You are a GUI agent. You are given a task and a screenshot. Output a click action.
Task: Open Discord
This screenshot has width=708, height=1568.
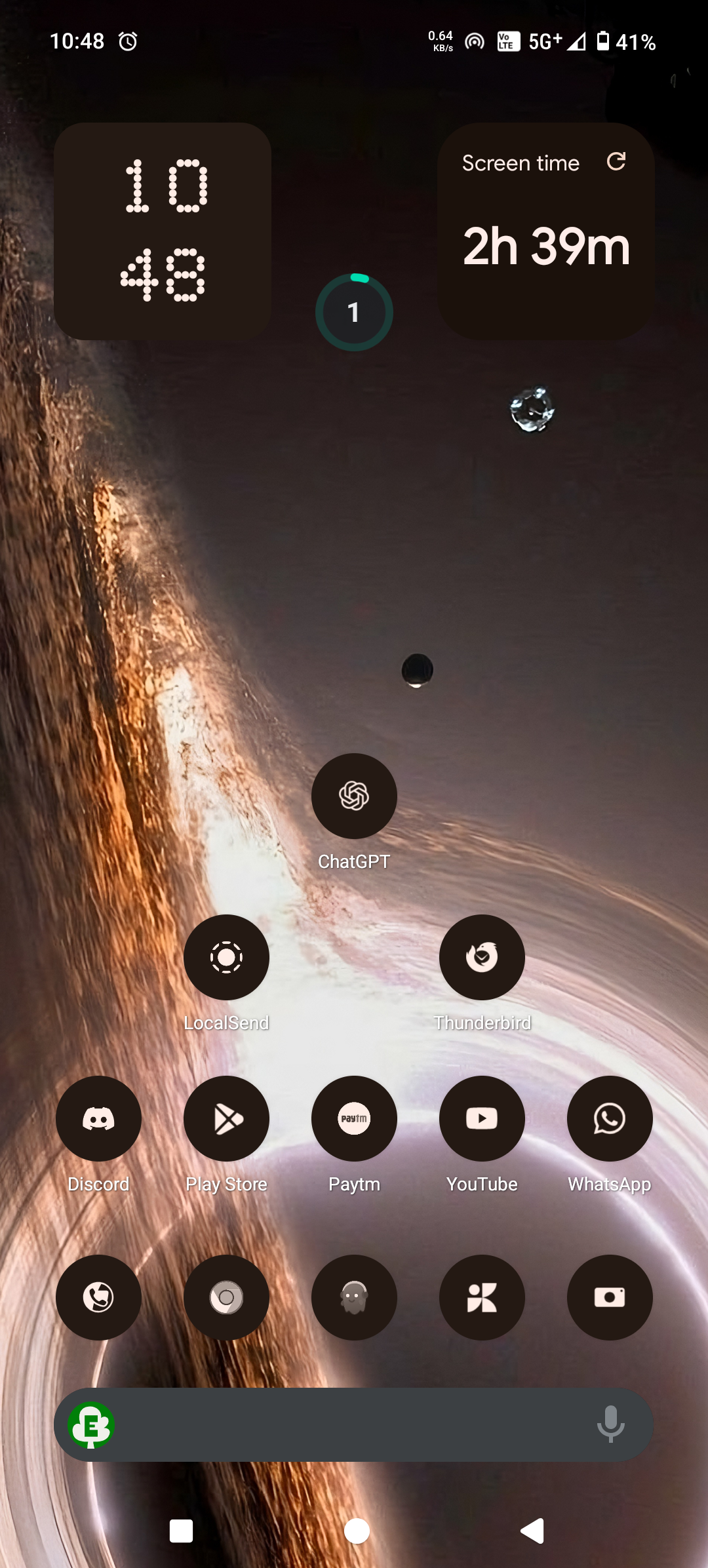tap(98, 1118)
